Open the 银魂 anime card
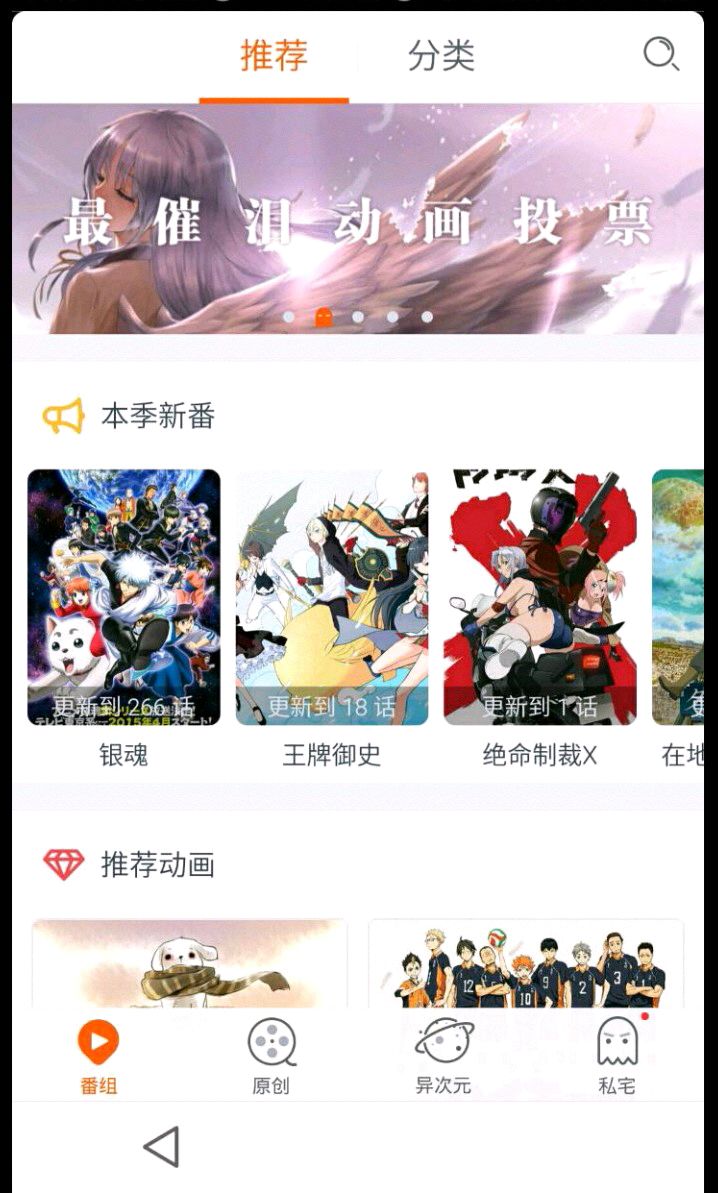718x1193 pixels. [x=124, y=598]
